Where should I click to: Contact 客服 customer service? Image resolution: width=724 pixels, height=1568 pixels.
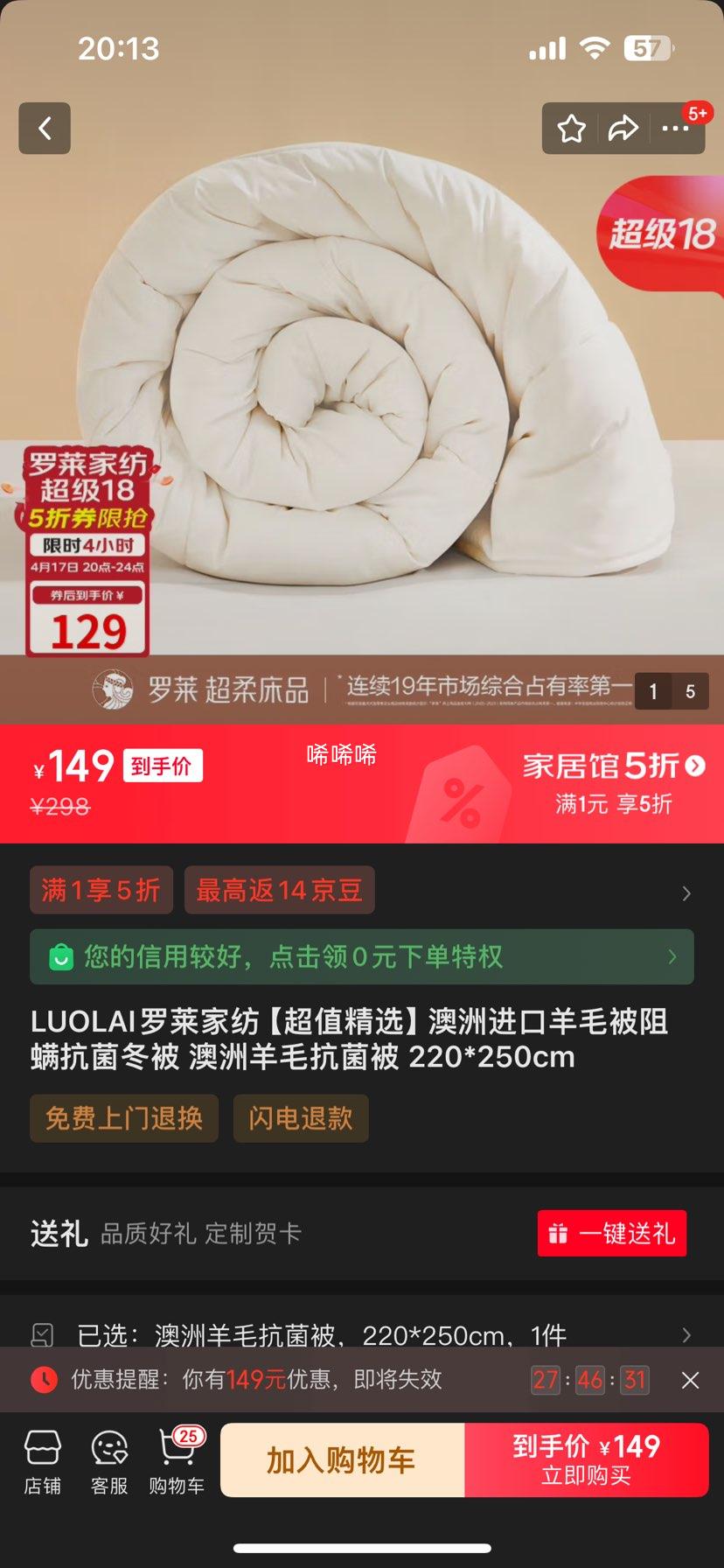[x=108, y=1459]
